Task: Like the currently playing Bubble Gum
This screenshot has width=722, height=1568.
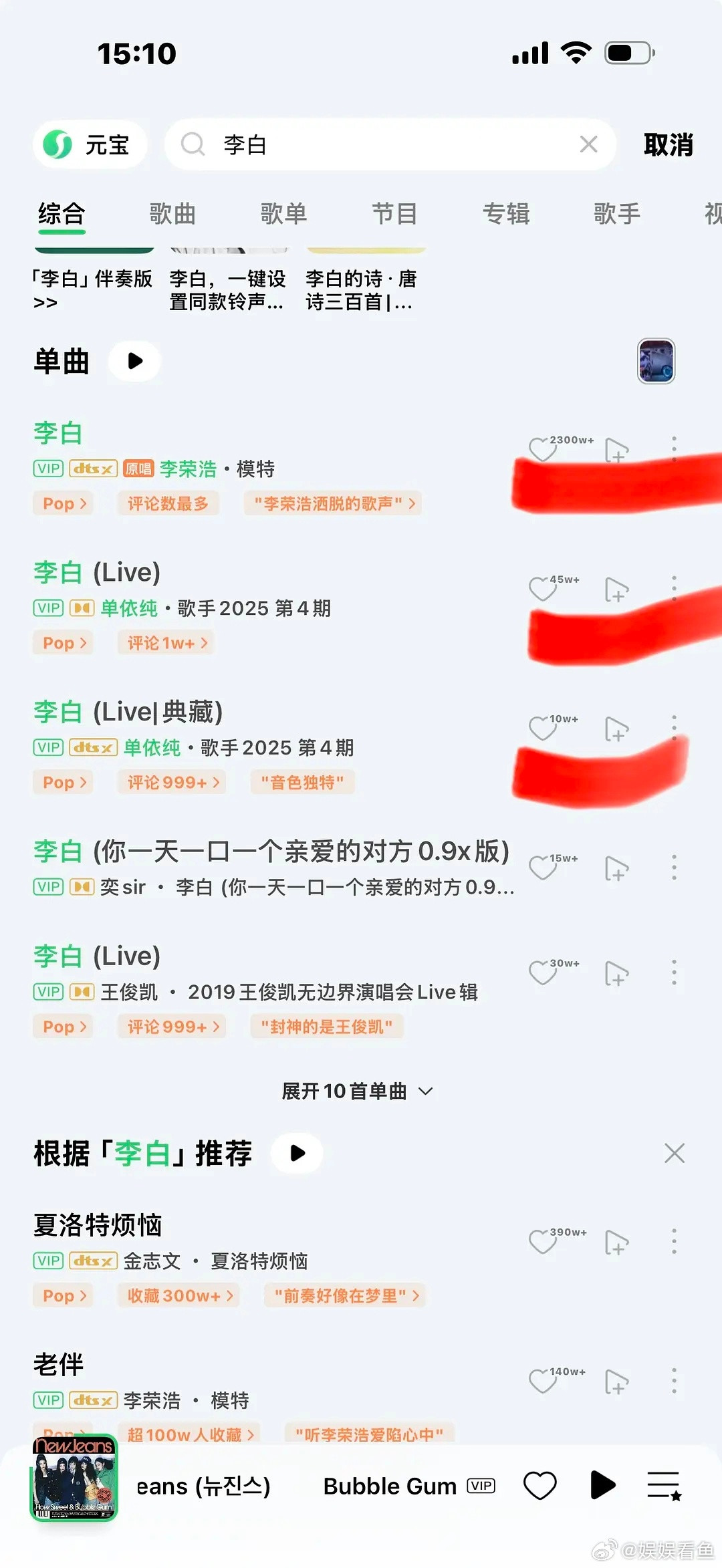Action: [539, 1485]
